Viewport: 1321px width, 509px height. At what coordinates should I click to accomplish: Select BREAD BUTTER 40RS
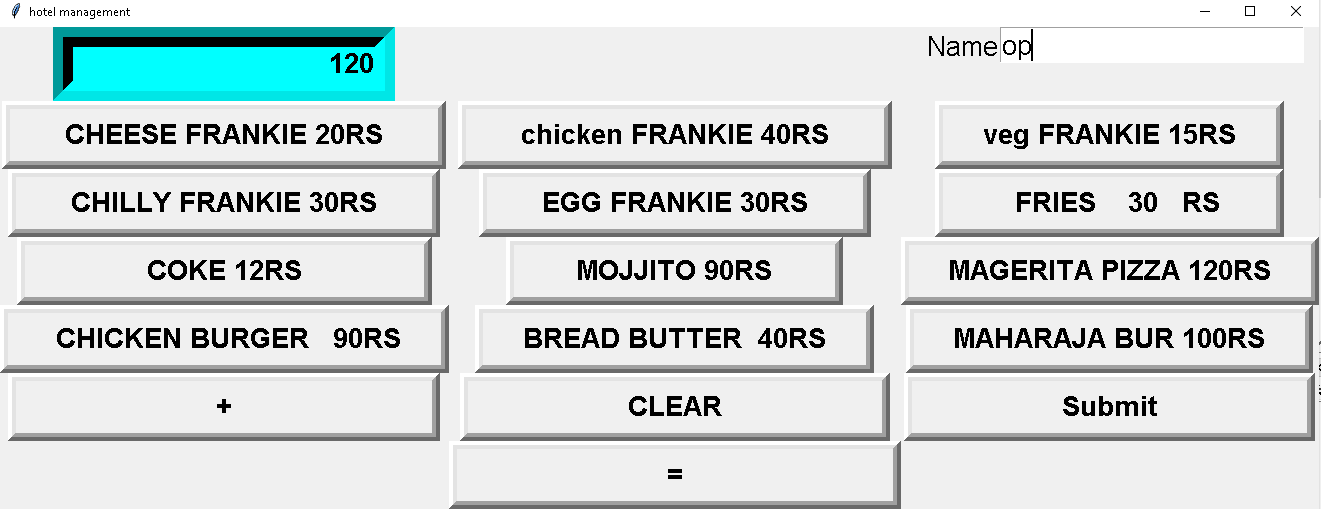point(674,338)
